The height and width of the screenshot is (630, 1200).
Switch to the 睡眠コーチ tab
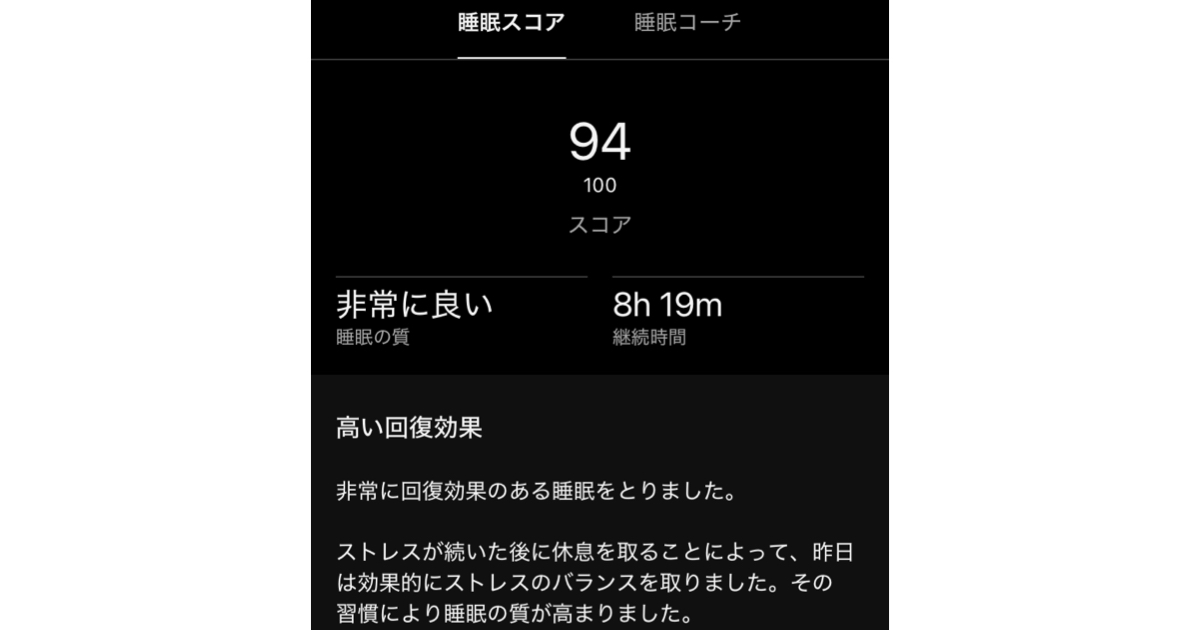click(x=687, y=24)
